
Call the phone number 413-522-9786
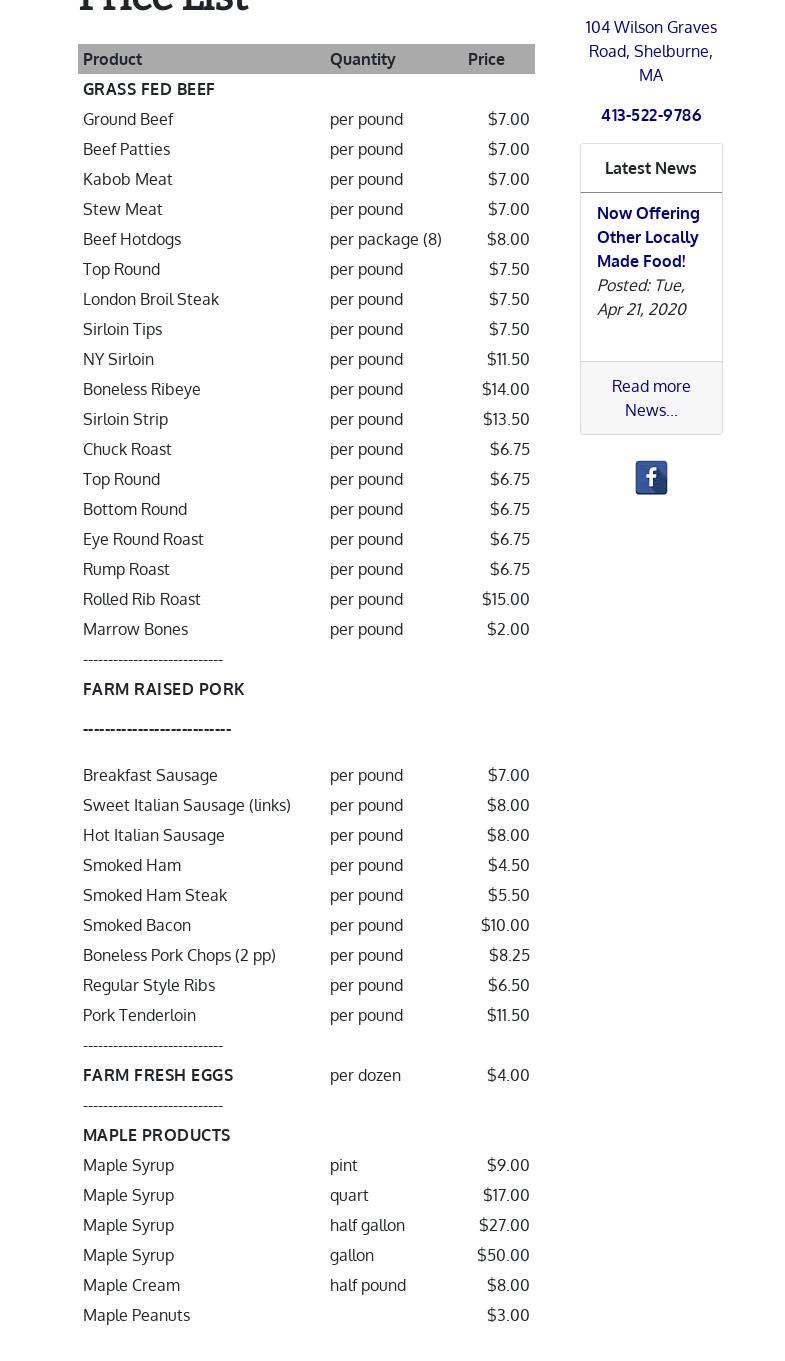651,115
